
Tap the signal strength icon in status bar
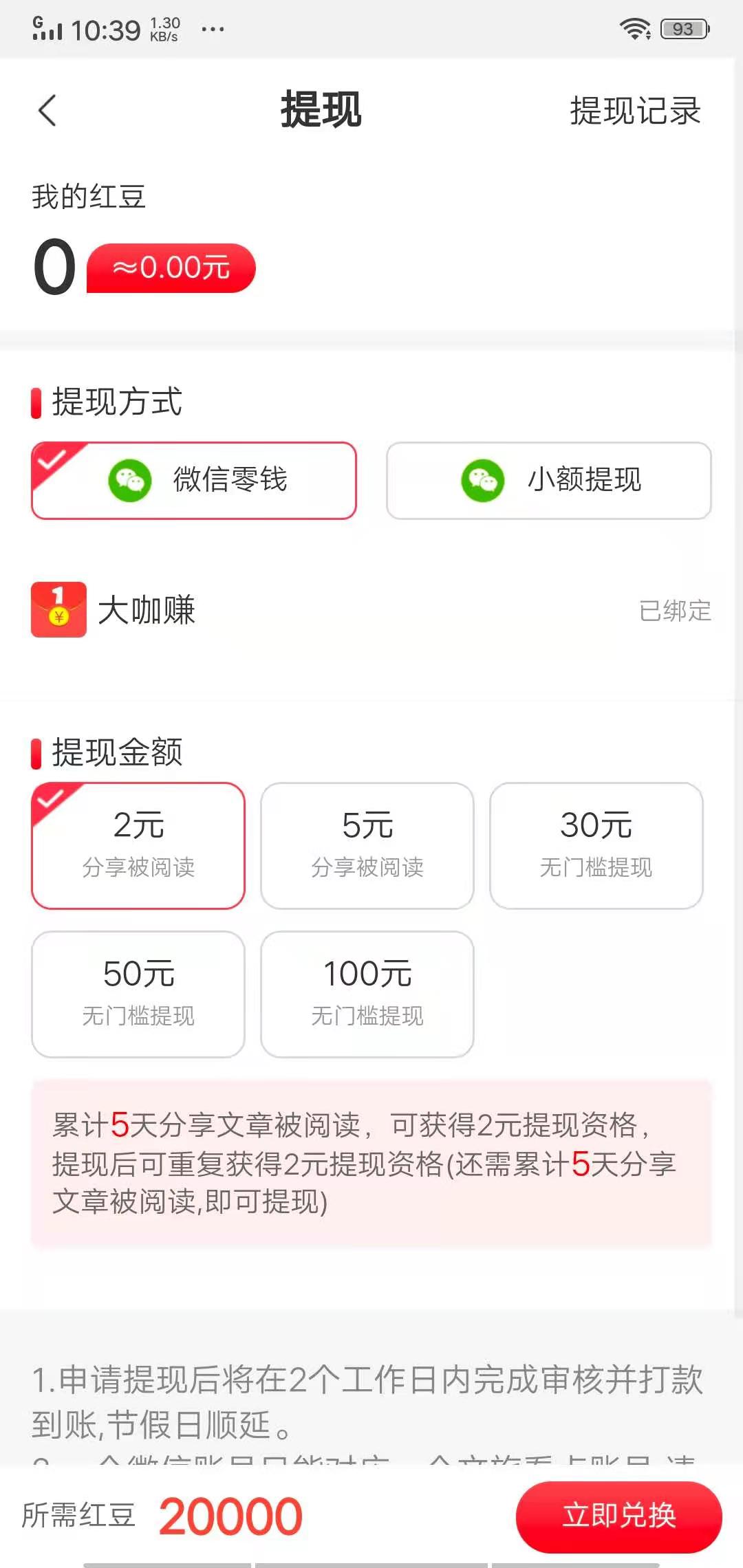(x=45, y=29)
